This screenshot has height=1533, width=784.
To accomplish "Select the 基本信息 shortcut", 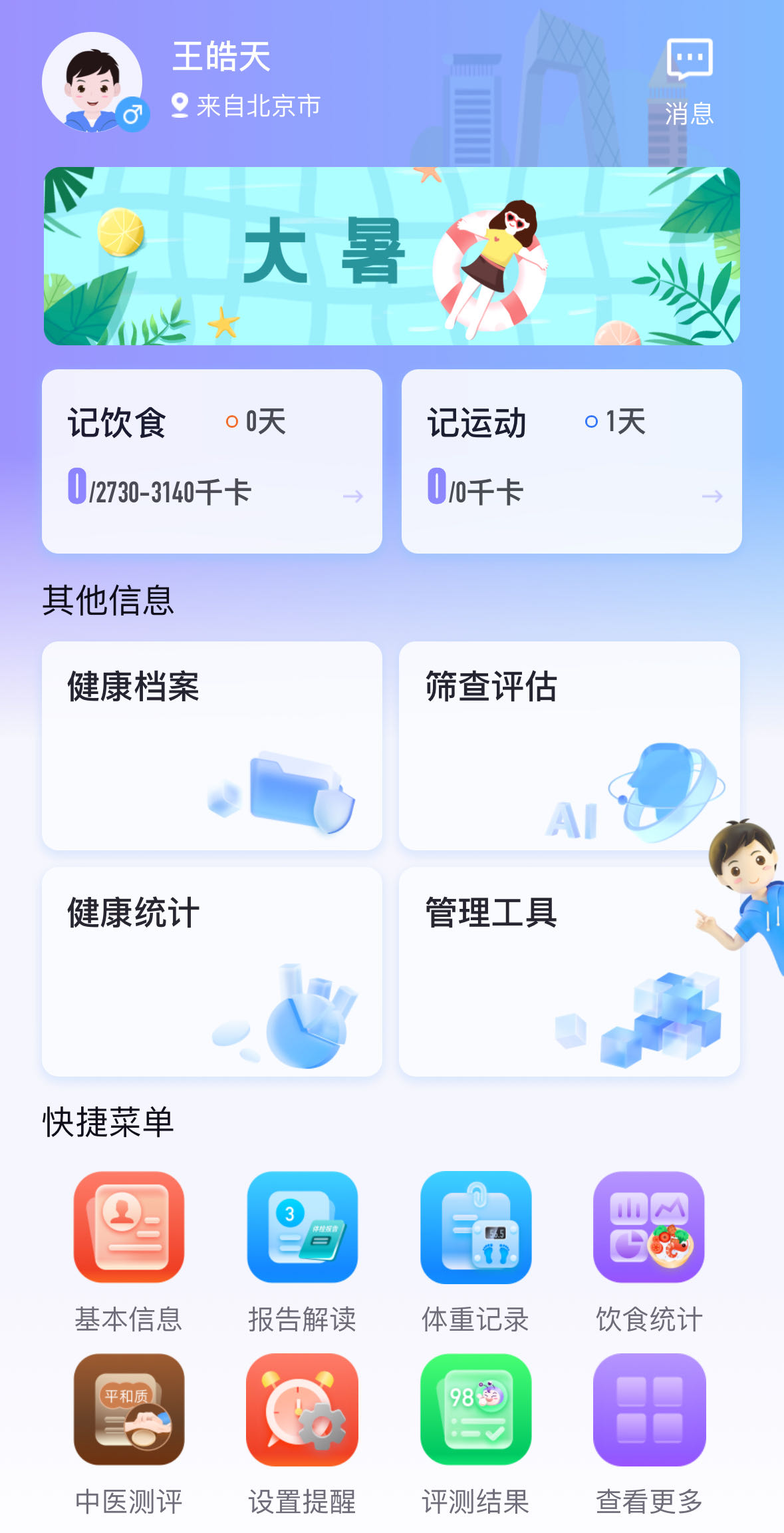I will [128, 1227].
